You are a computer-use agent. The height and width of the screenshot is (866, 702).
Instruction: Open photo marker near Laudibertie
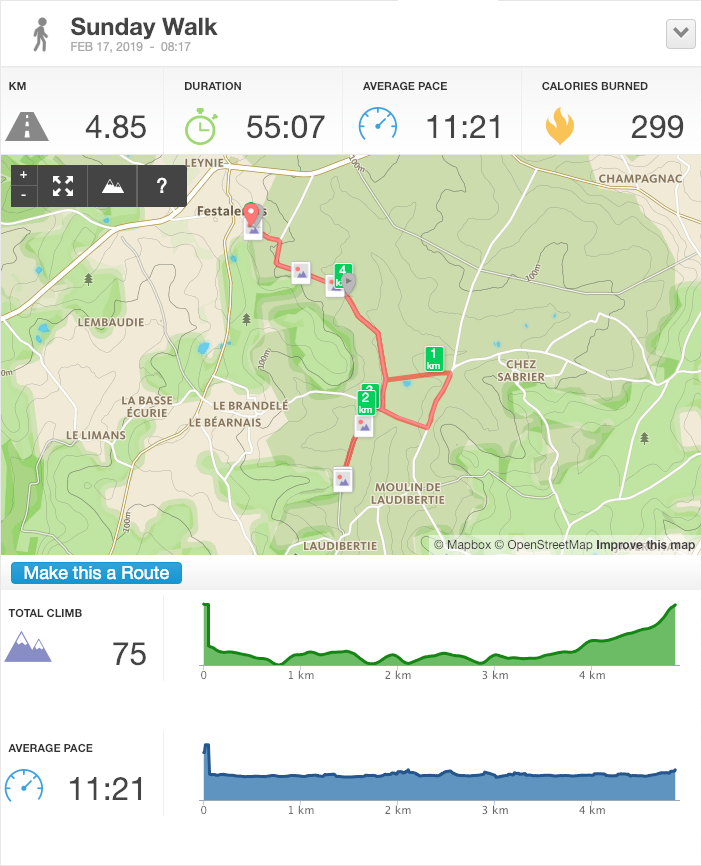[343, 479]
